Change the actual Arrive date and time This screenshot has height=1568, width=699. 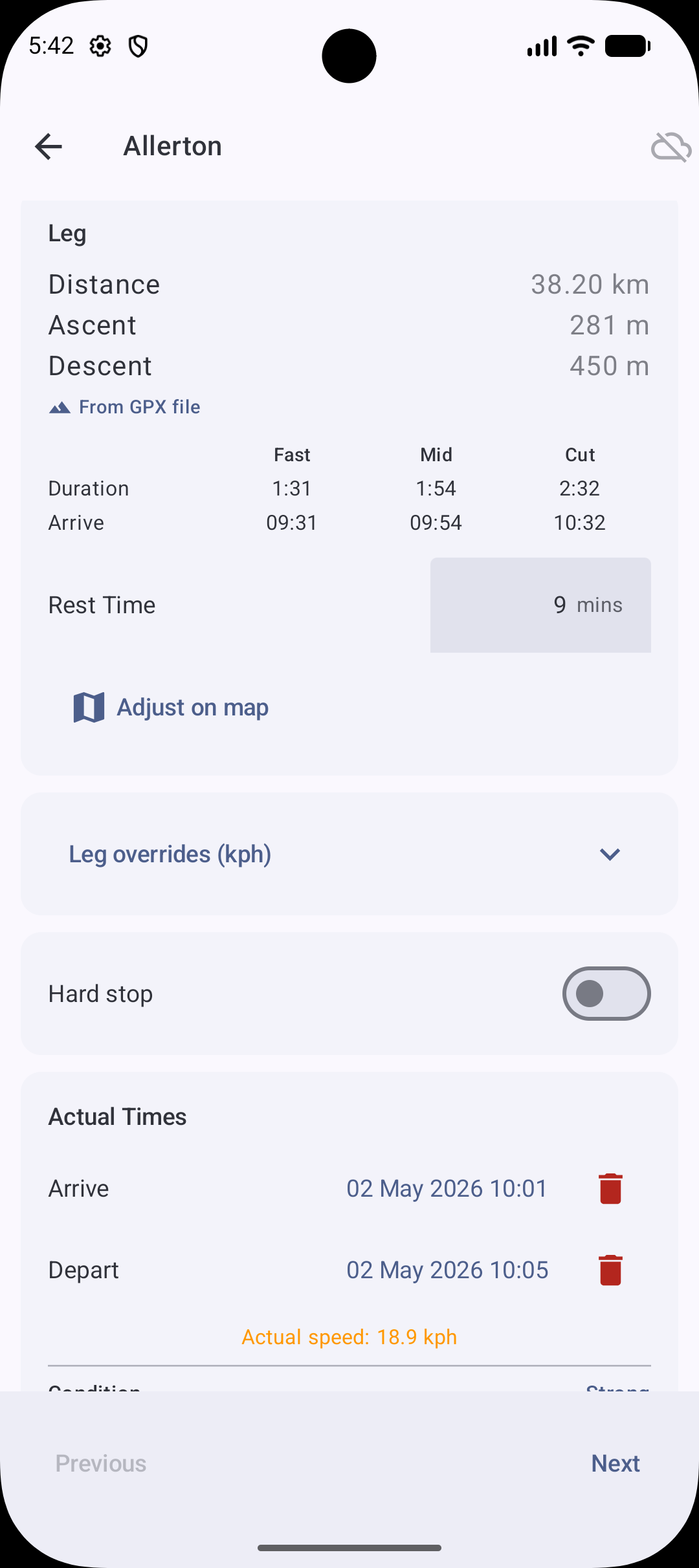[447, 1188]
